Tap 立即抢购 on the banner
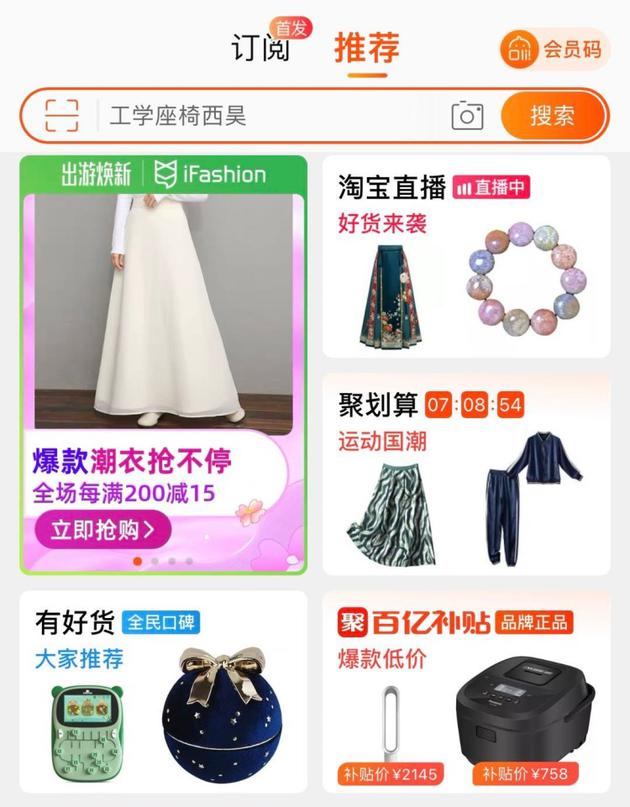This screenshot has height=807, width=630. pos(103,529)
